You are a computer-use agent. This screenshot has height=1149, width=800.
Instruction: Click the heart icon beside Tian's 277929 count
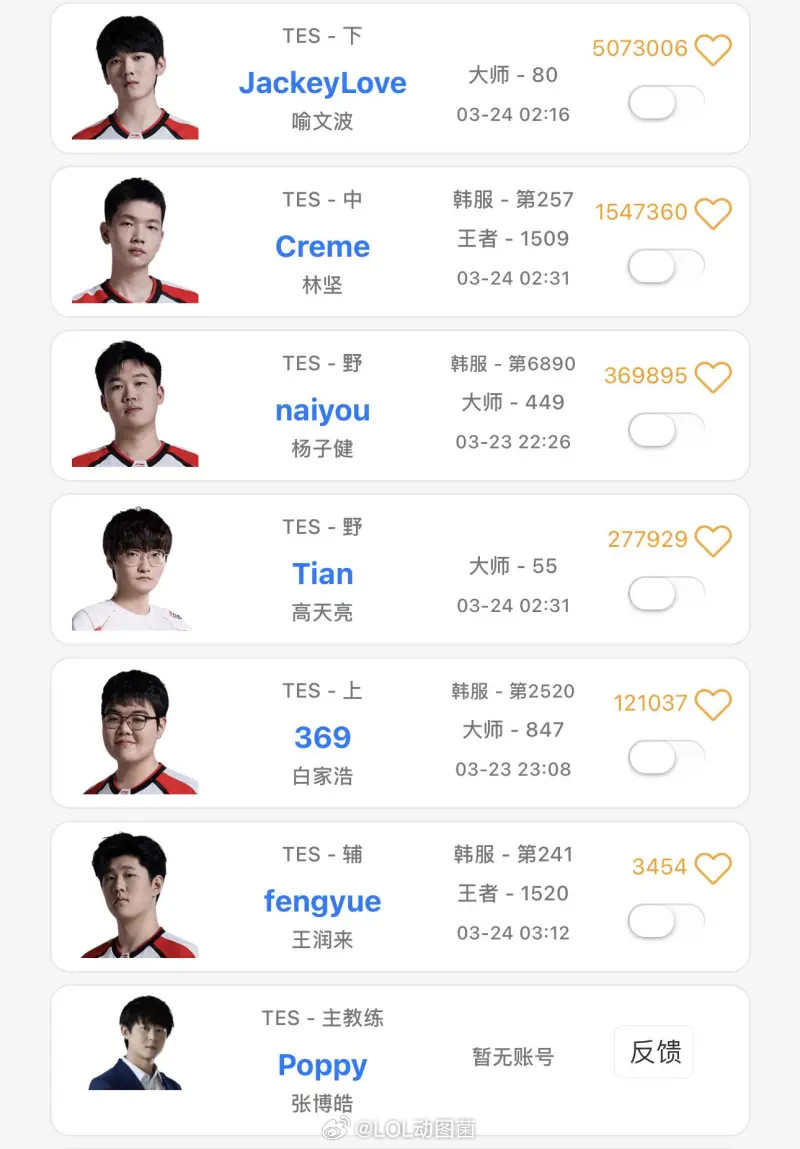click(x=714, y=539)
